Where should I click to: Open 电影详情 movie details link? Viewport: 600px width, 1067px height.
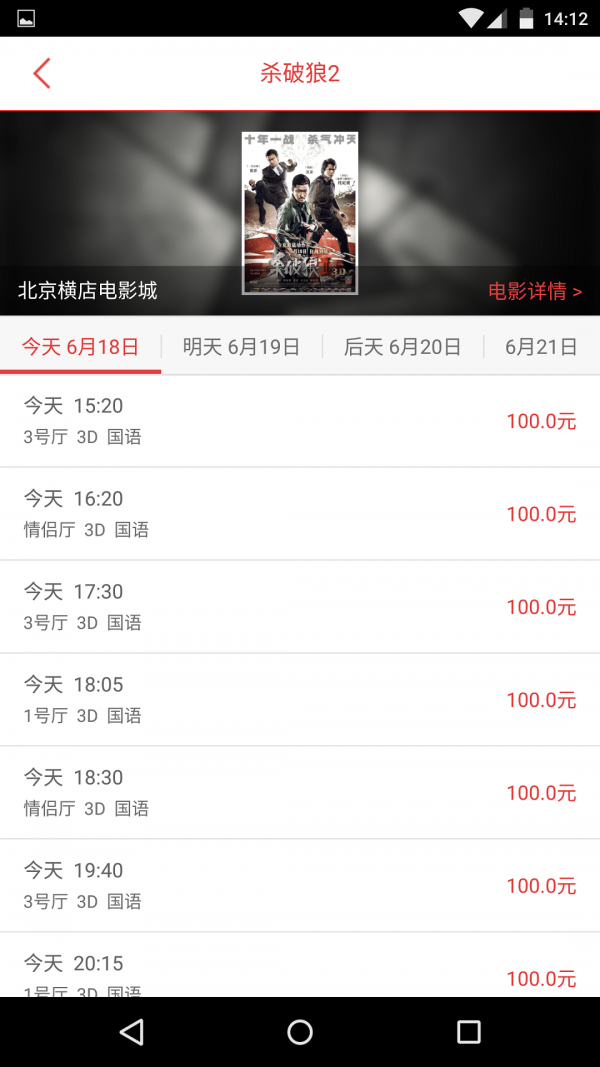(534, 291)
